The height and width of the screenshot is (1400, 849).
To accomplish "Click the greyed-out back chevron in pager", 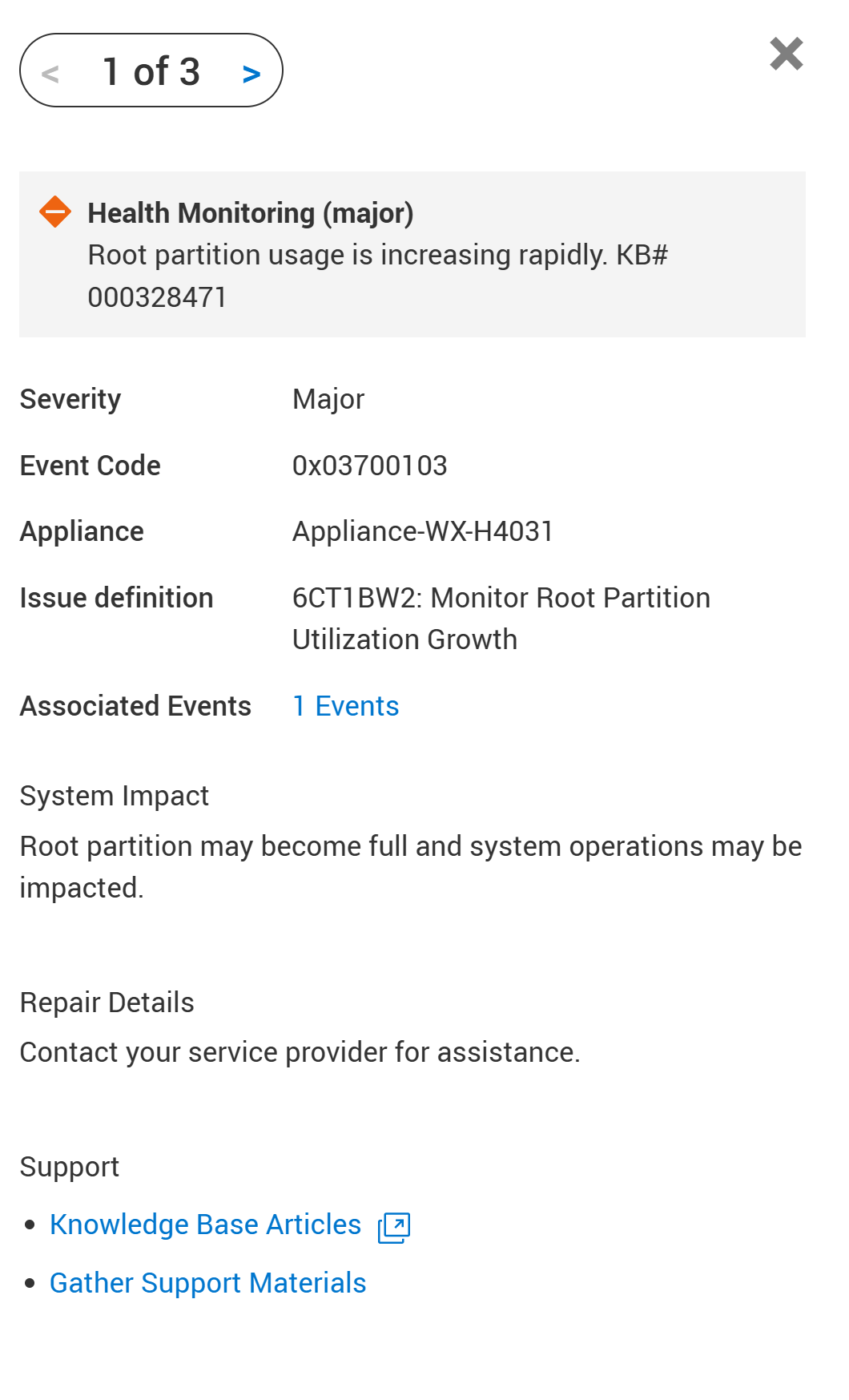I will (x=51, y=72).
